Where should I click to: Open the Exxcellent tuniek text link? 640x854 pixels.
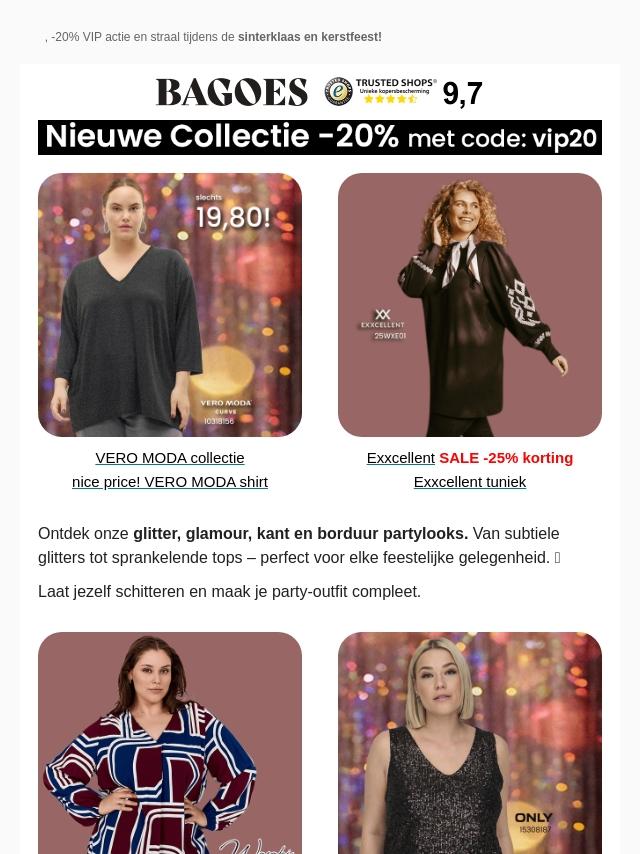(470, 482)
